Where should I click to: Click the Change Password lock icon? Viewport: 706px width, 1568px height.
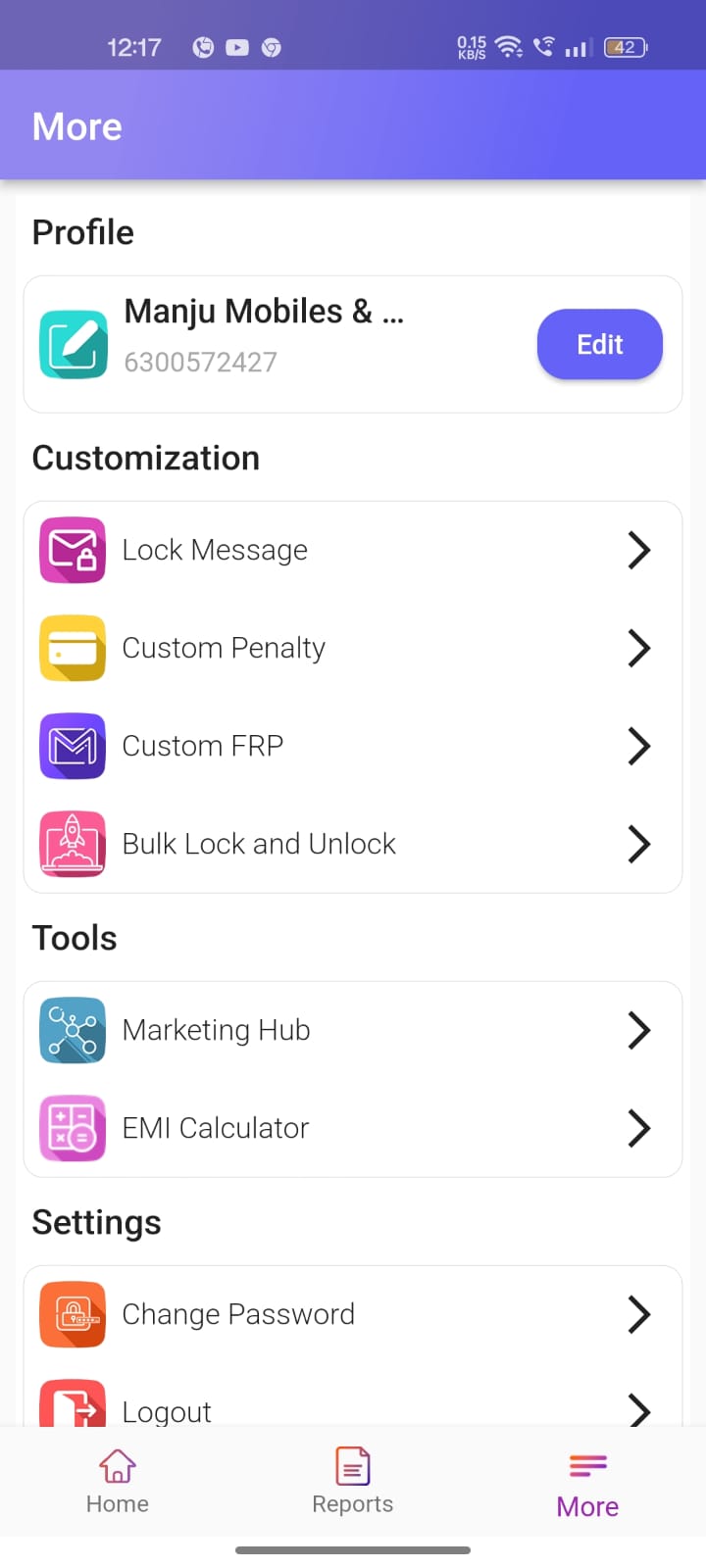pos(72,1314)
